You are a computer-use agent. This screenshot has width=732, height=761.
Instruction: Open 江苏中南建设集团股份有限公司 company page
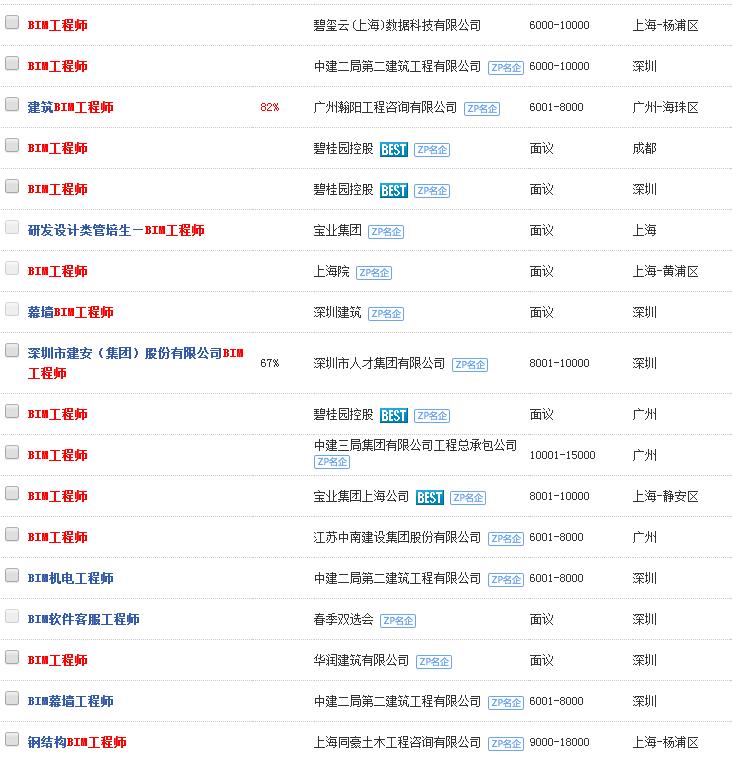[x=397, y=537]
